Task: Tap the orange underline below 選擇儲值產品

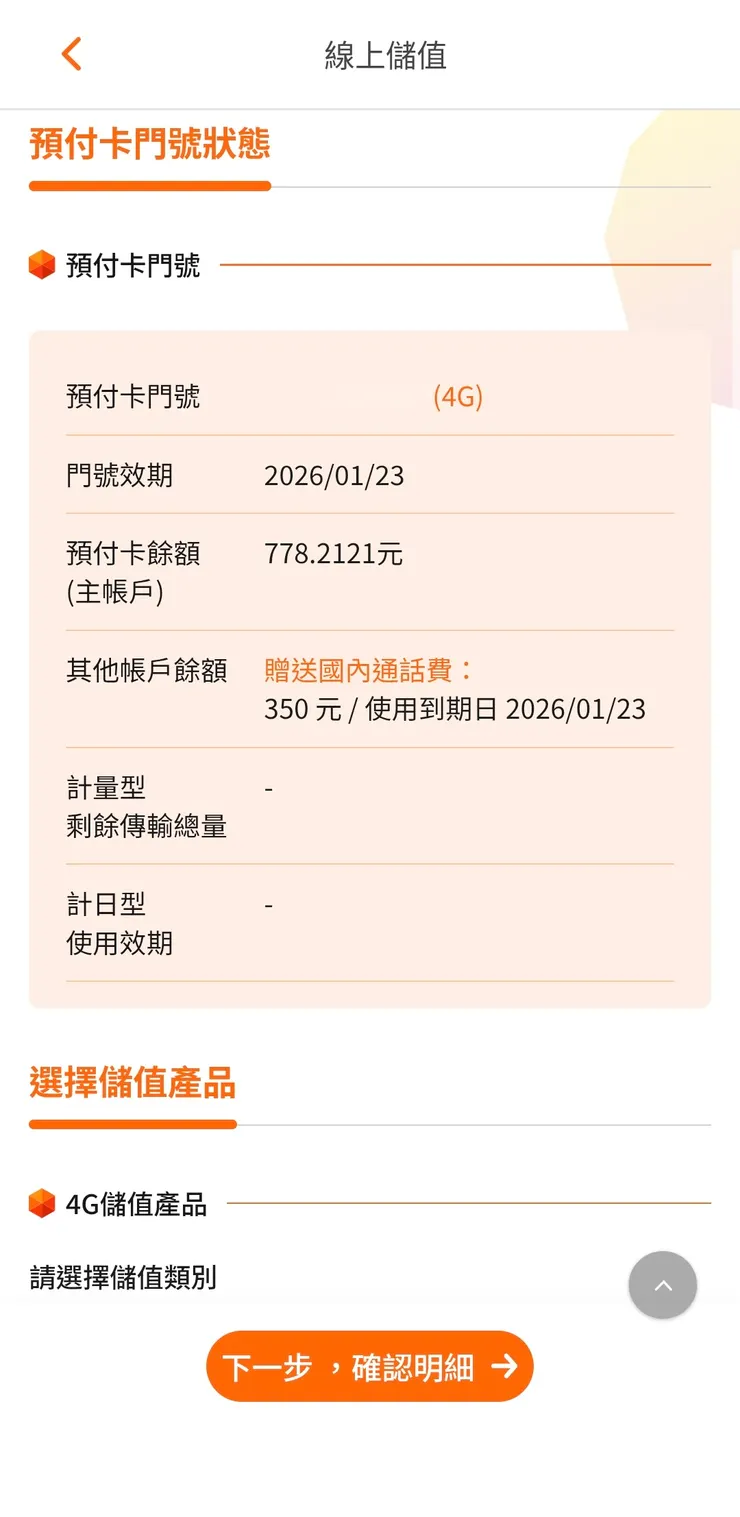Action: tap(131, 1124)
